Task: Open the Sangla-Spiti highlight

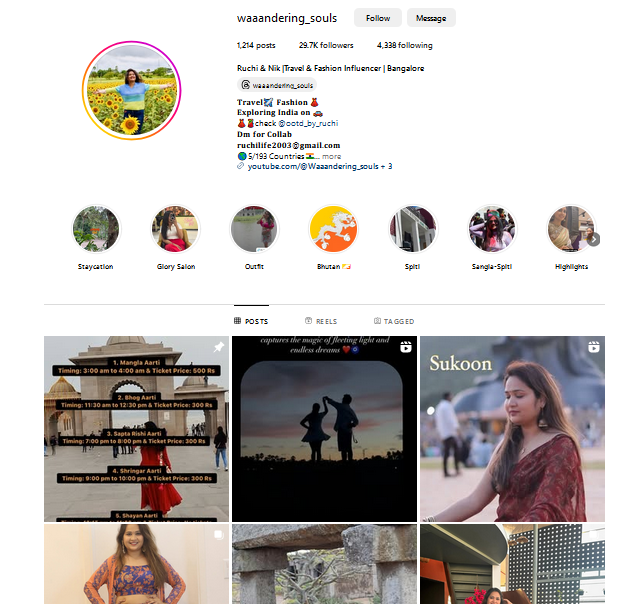Action: point(491,230)
